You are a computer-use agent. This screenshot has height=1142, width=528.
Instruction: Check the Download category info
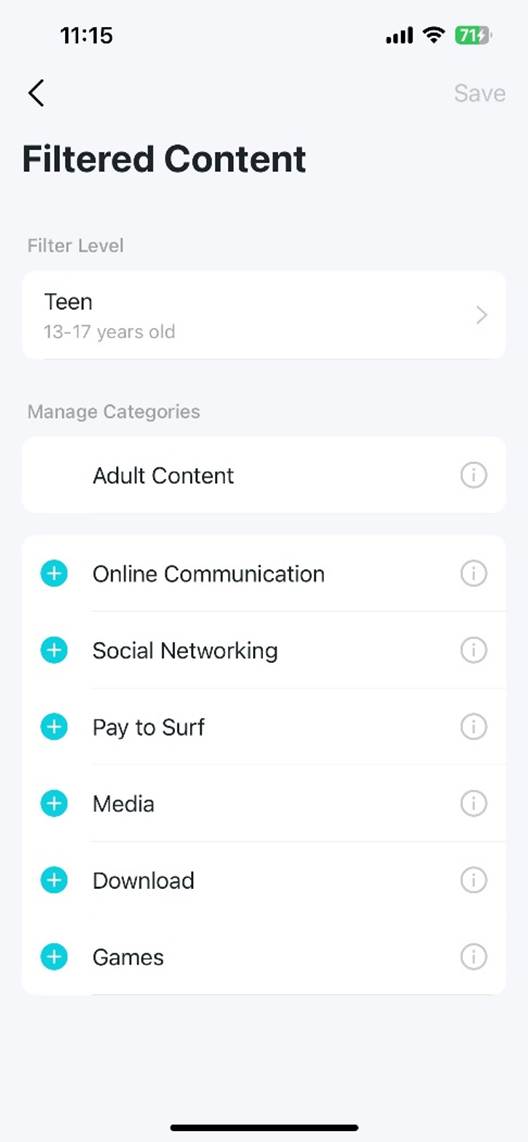coord(473,881)
